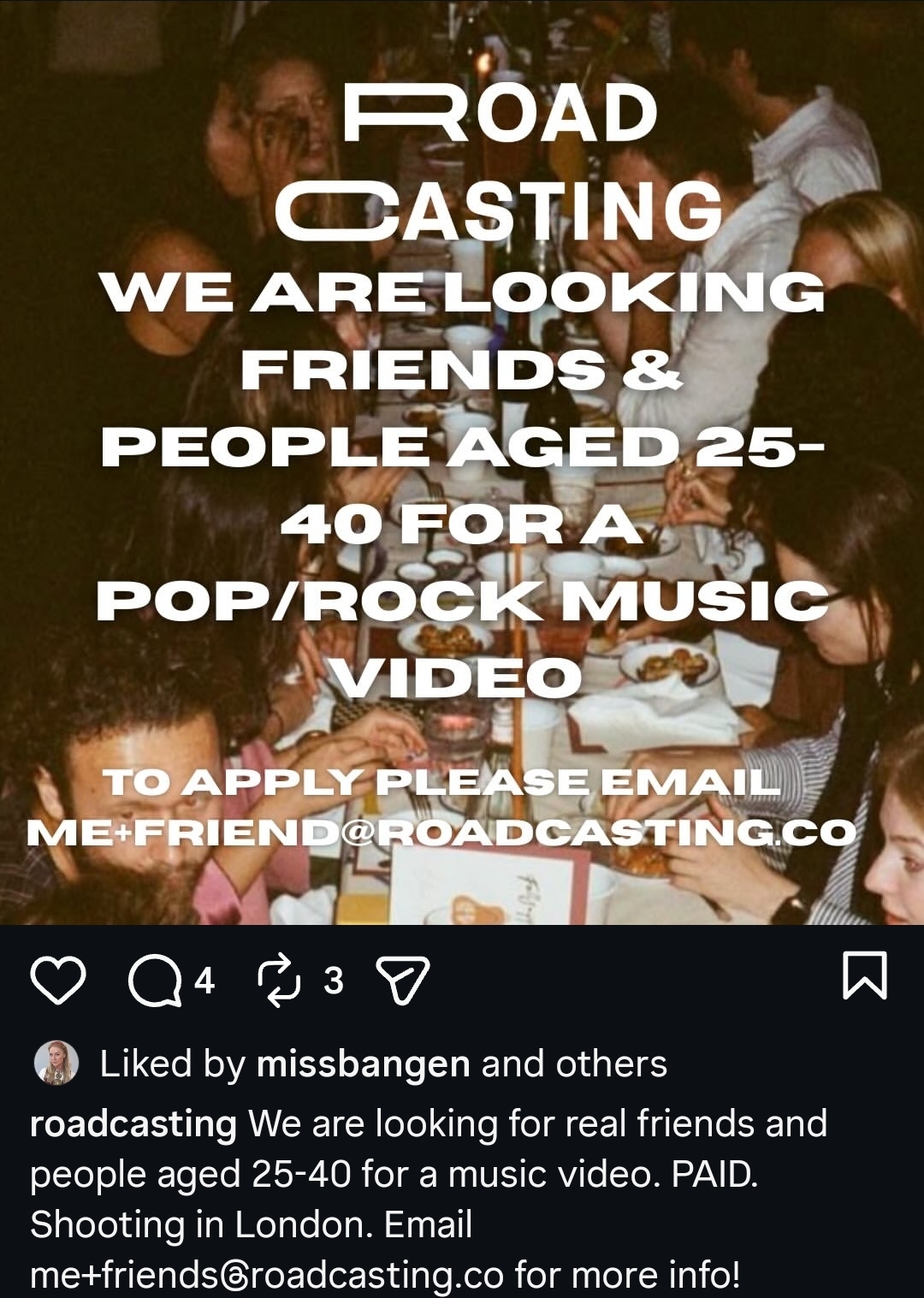Viewport: 924px width, 1298px height.
Task: Bookmark the roadcasting post
Action: tap(865, 975)
